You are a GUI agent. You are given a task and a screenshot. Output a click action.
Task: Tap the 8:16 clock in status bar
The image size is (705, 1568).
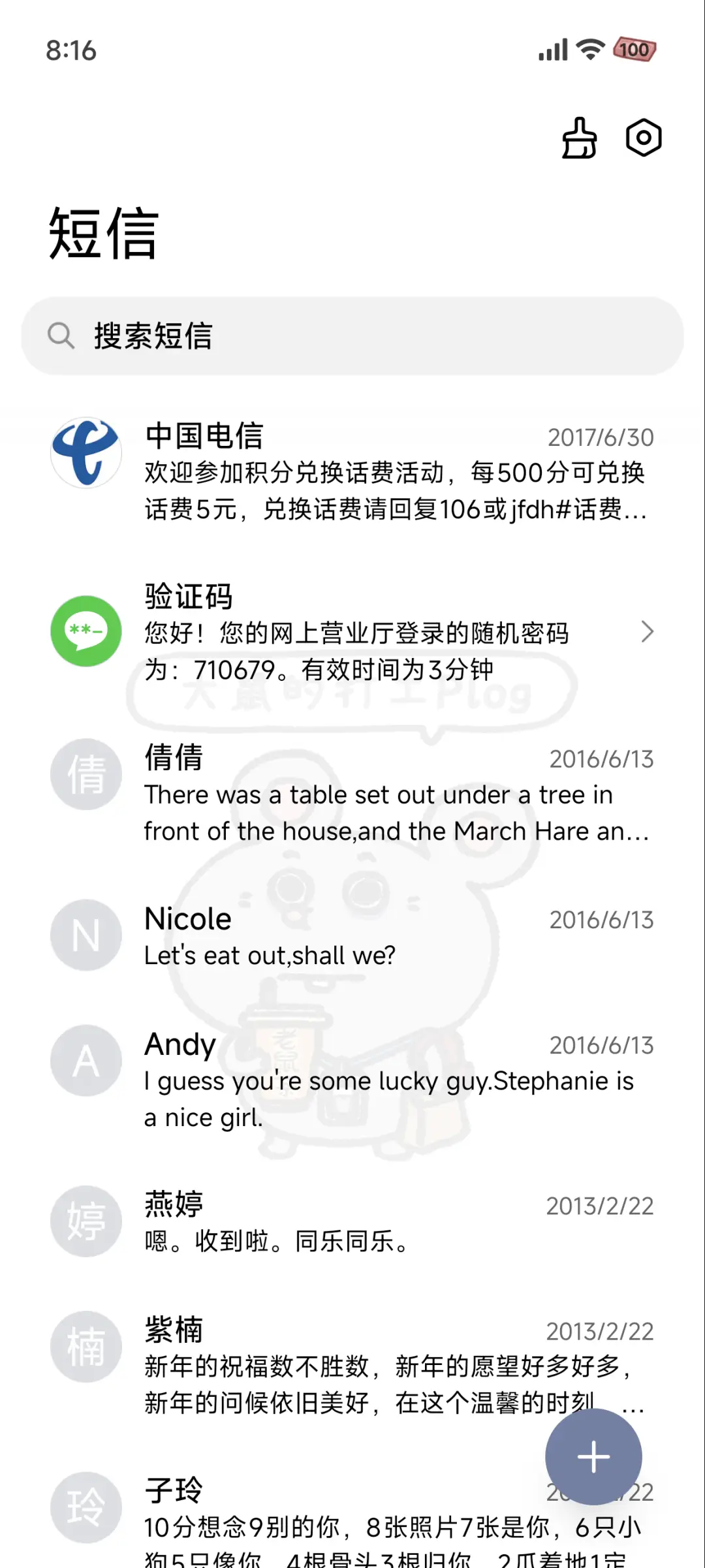[x=73, y=50]
